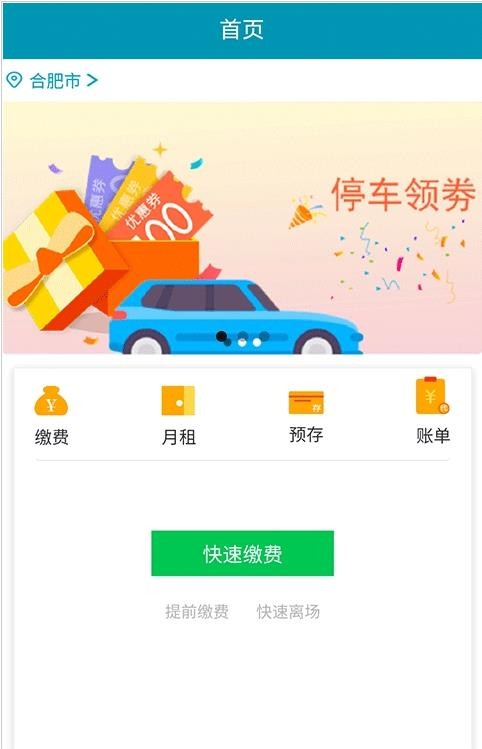Open the 缴费 payment option
This screenshot has height=749, width=482.
tap(52, 416)
